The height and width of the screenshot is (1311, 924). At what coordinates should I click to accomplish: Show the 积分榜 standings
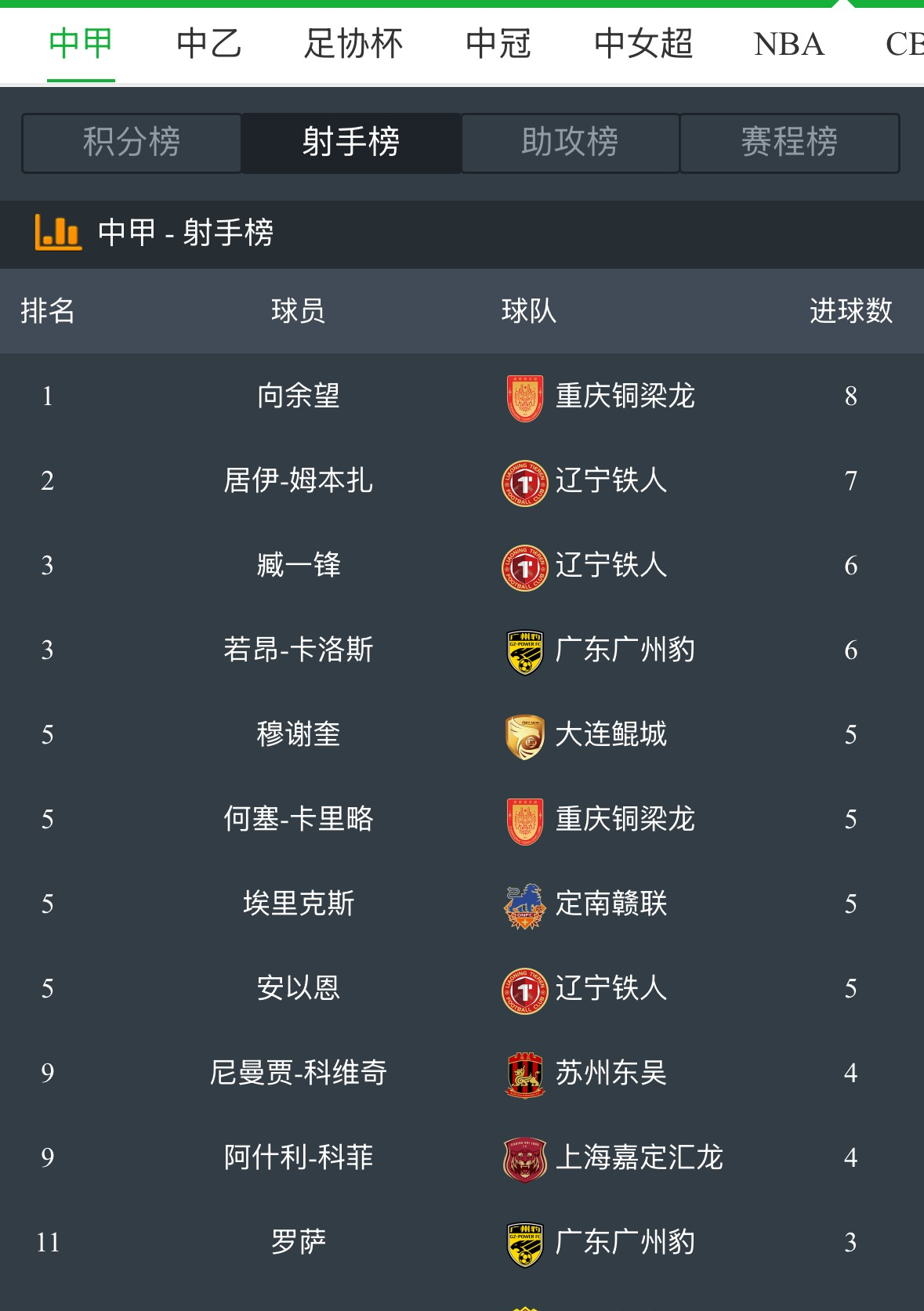[x=132, y=143]
